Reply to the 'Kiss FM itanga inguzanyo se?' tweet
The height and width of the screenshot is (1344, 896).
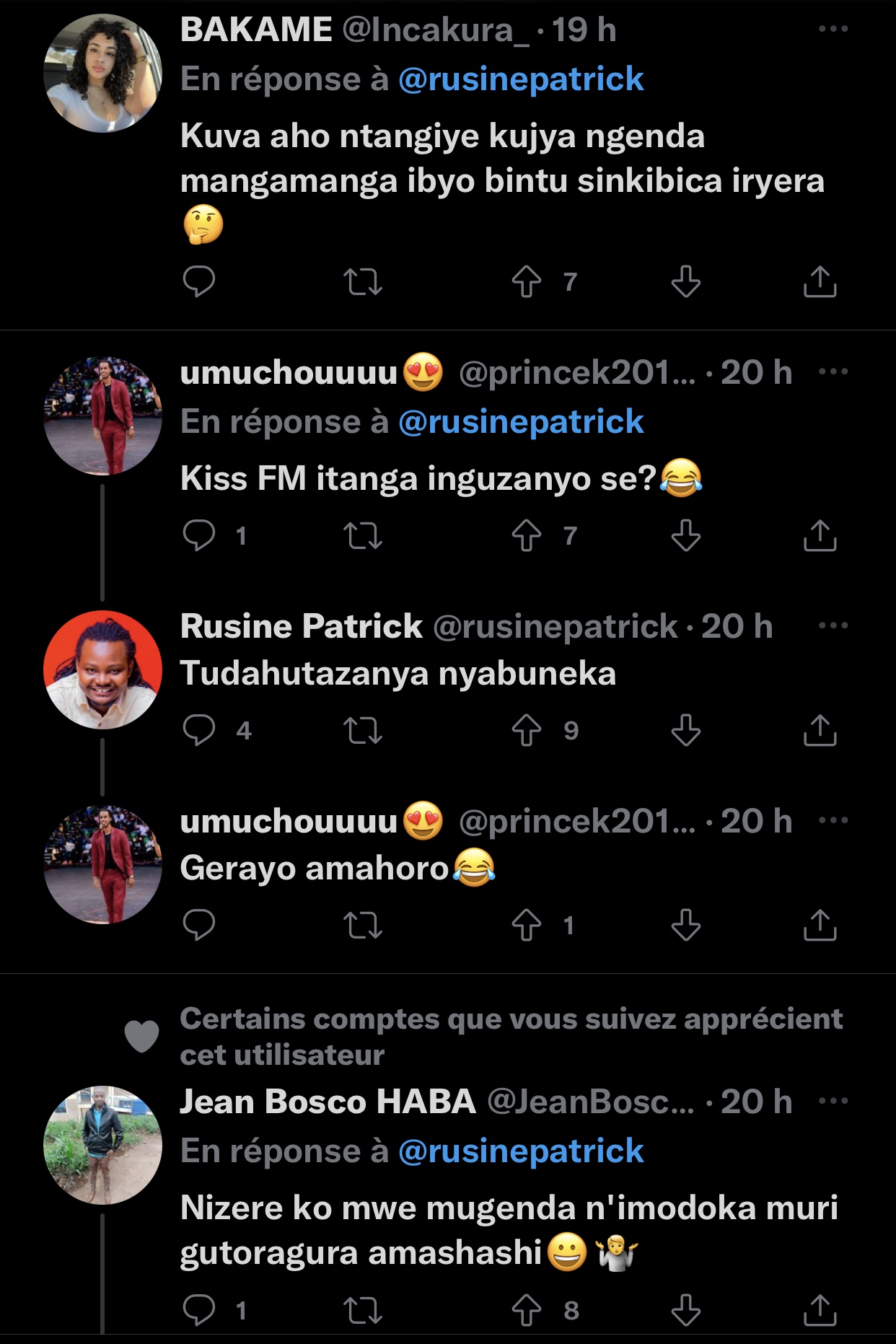tap(199, 535)
